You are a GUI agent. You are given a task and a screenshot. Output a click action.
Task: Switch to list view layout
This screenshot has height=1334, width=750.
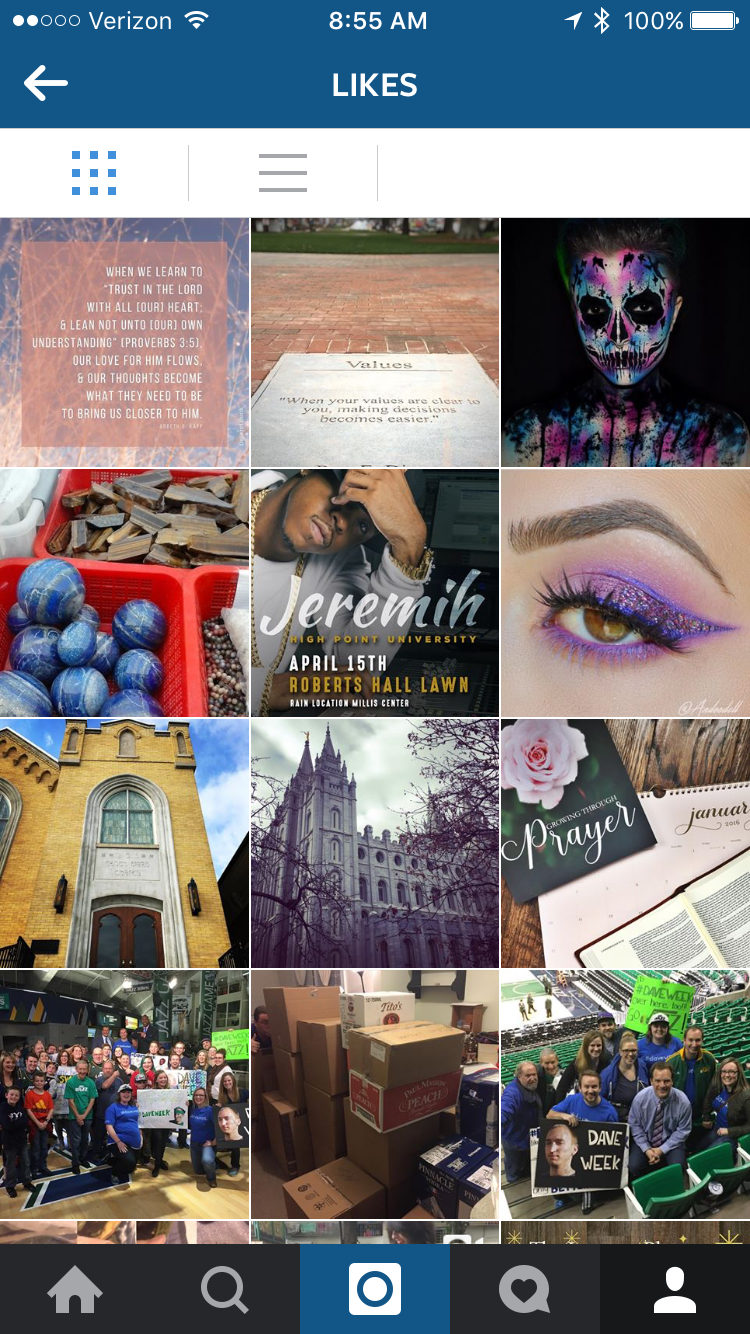pyautogui.click(x=282, y=173)
